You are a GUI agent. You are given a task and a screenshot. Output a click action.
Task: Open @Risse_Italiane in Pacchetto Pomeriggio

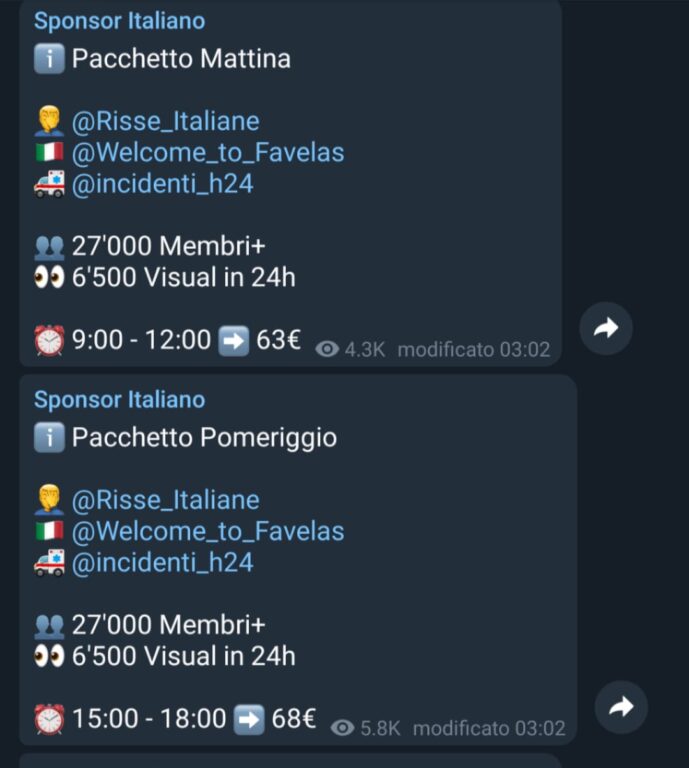point(165,500)
